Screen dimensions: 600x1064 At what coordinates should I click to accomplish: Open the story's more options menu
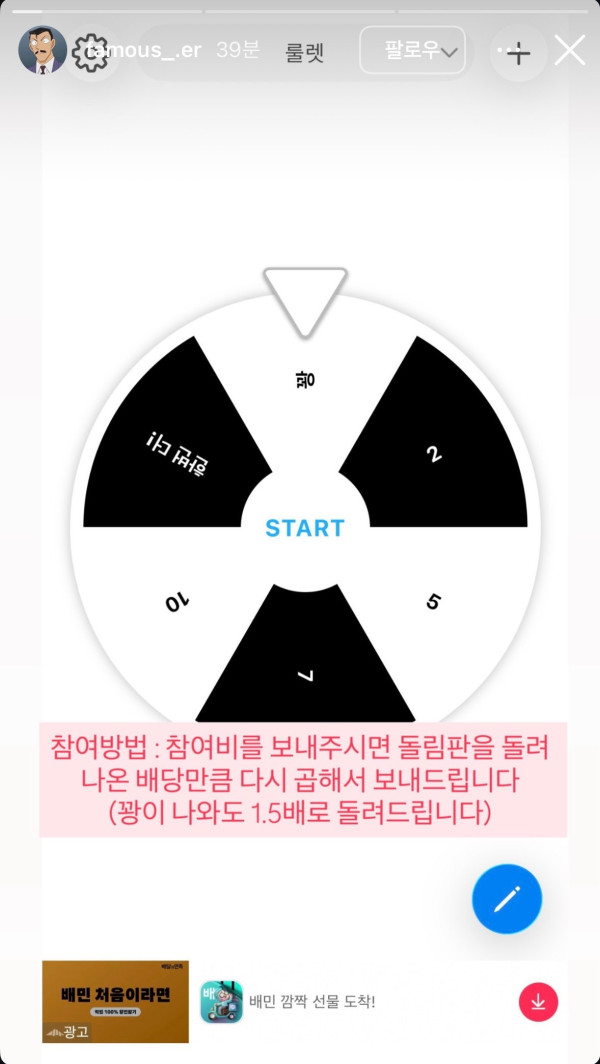502,50
